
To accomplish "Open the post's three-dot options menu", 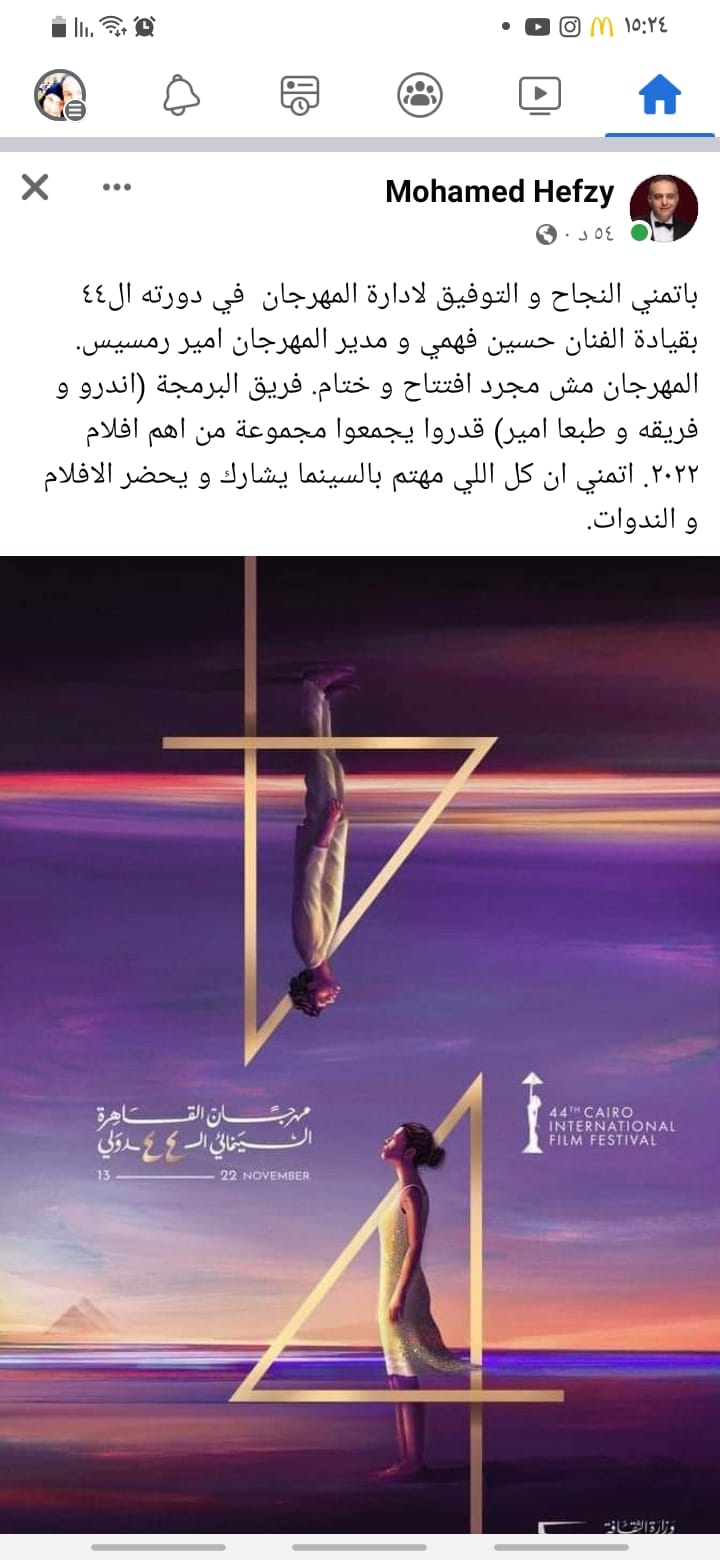I will [117, 187].
